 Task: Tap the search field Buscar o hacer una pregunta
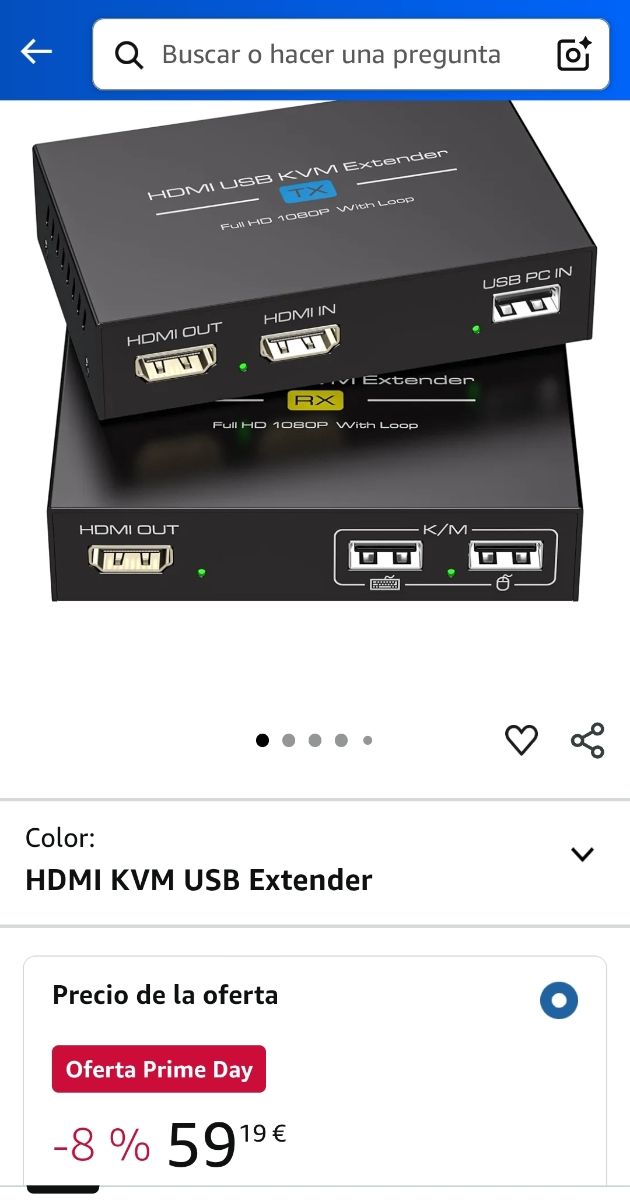[330, 54]
